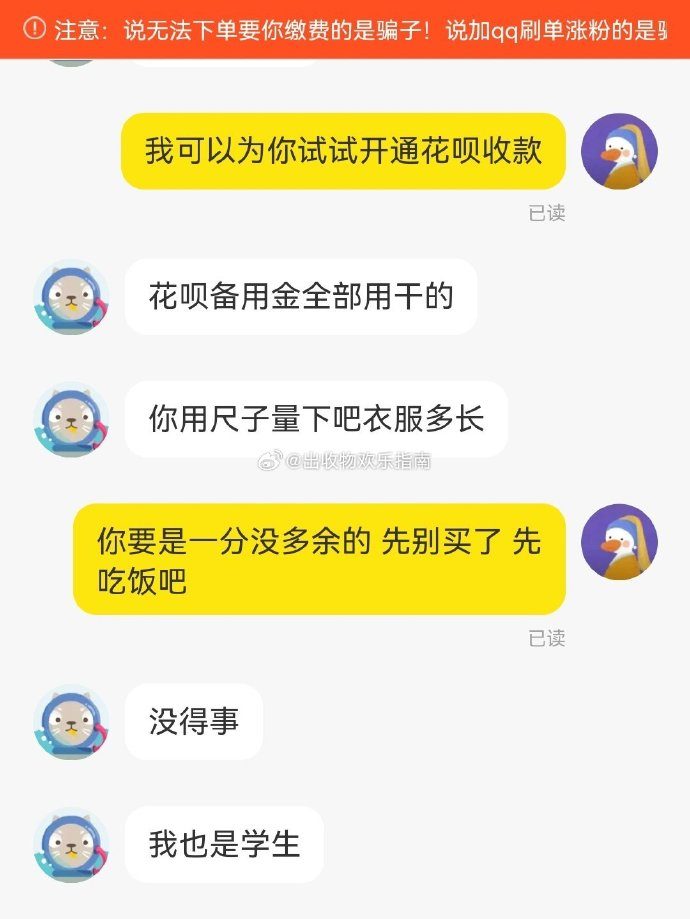The image size is (690, 919).
Task: Open the cat avatar beside 花呗备用金全部用干的
Action: click(x=71, y=297)
